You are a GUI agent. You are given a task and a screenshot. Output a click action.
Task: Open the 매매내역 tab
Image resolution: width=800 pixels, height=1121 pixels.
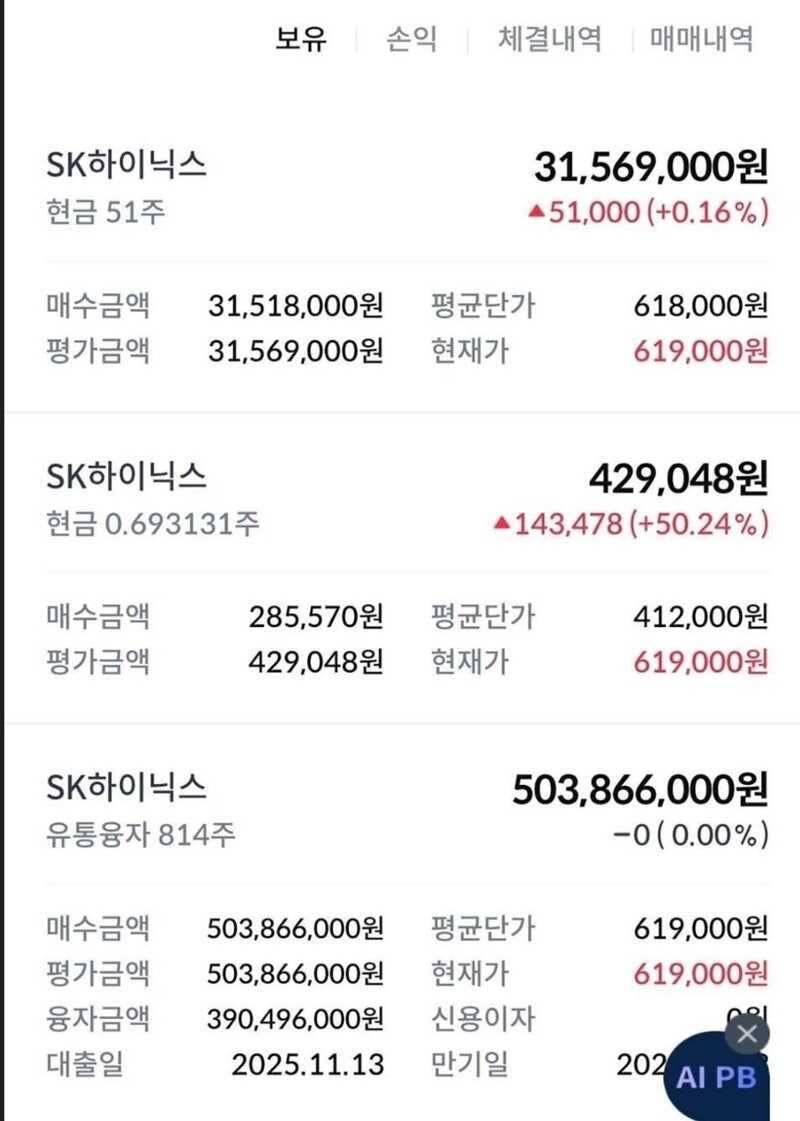coord(700,40)
